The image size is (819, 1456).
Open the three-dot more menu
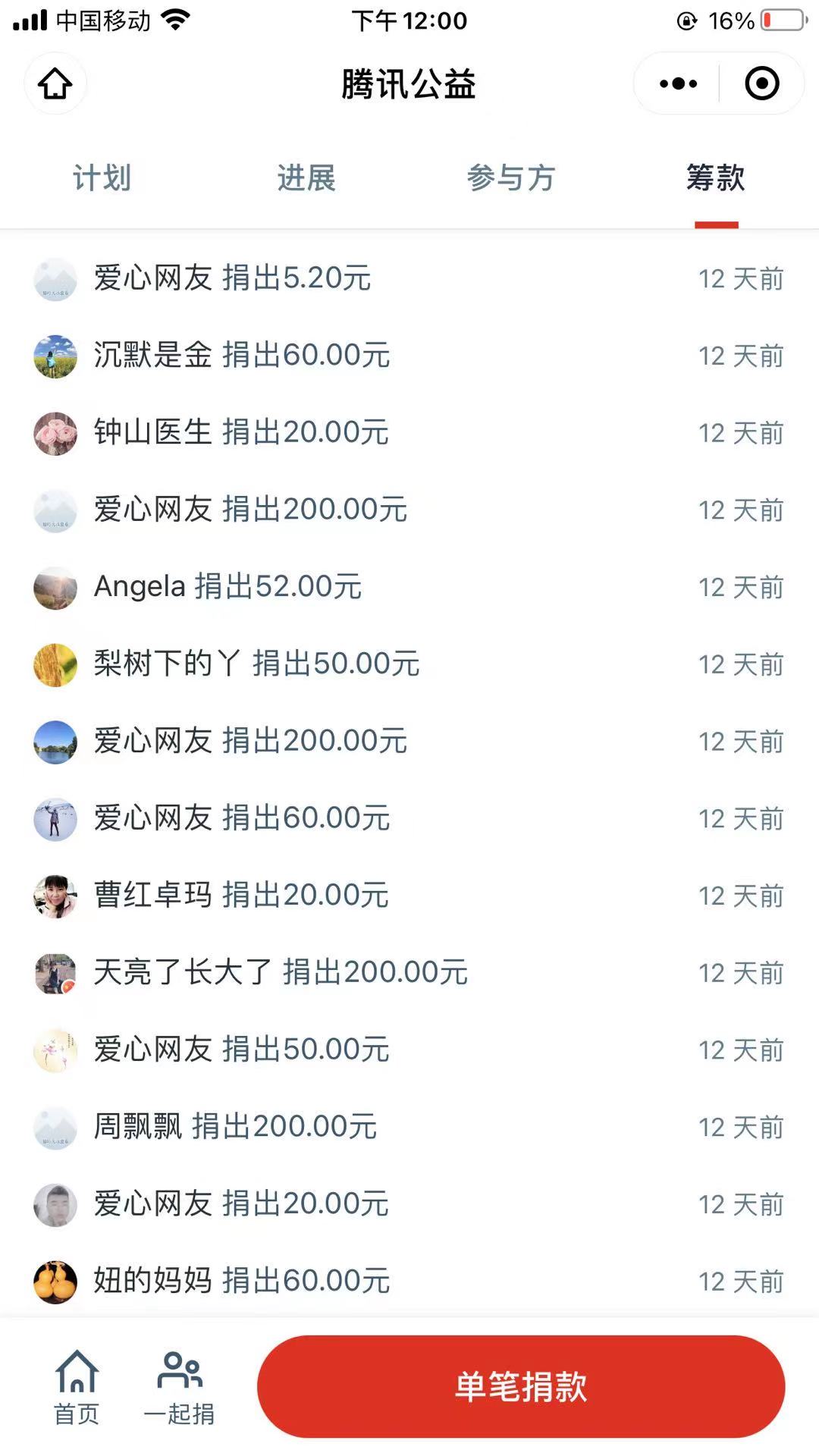678,83
